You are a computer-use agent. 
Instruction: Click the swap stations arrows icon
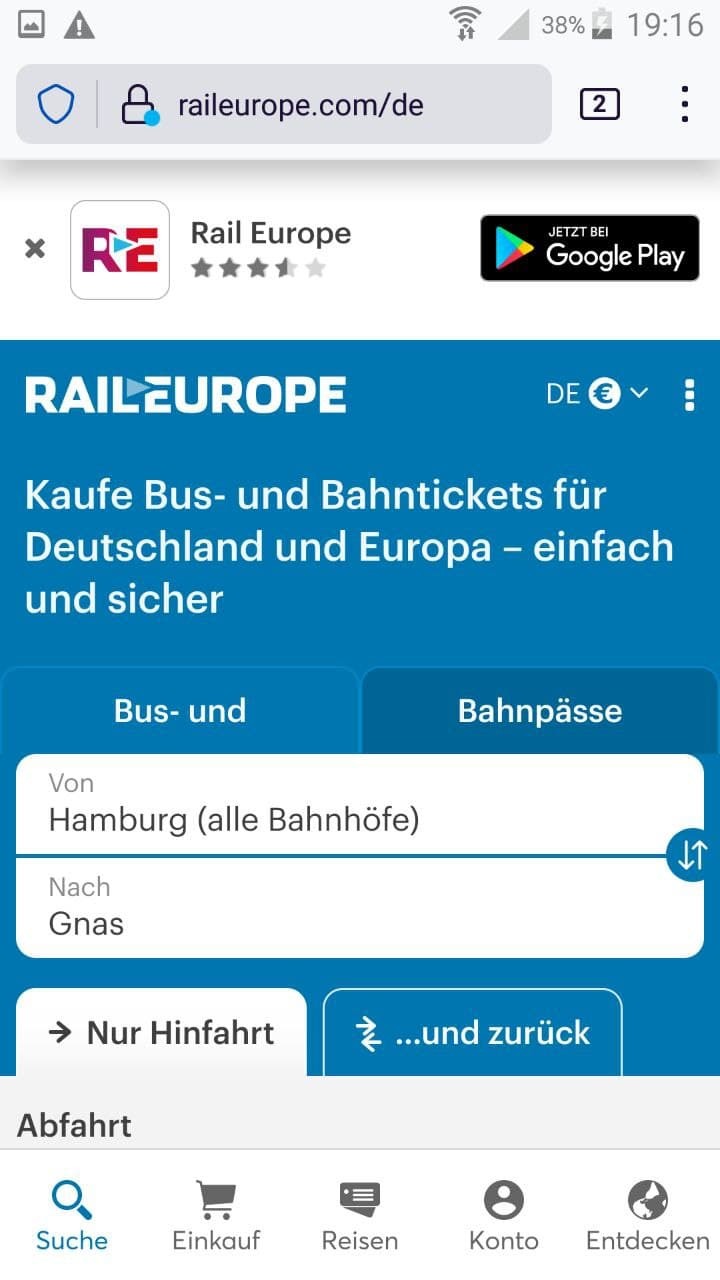(x=688, y=856)
